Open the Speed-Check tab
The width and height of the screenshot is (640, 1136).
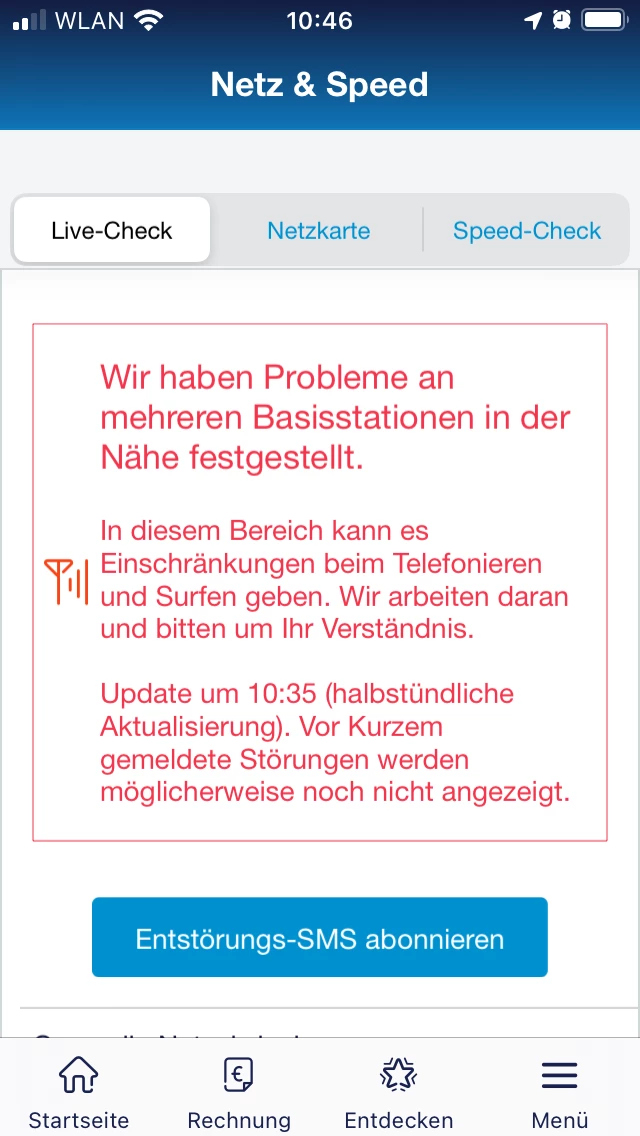[527, 231]
